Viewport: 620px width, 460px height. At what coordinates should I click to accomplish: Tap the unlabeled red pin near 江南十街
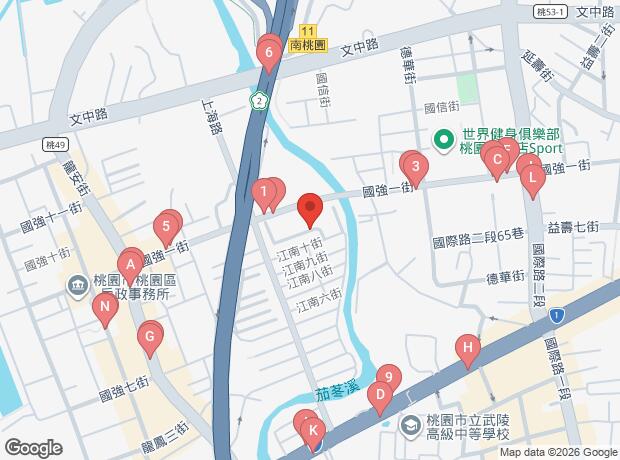310,210
